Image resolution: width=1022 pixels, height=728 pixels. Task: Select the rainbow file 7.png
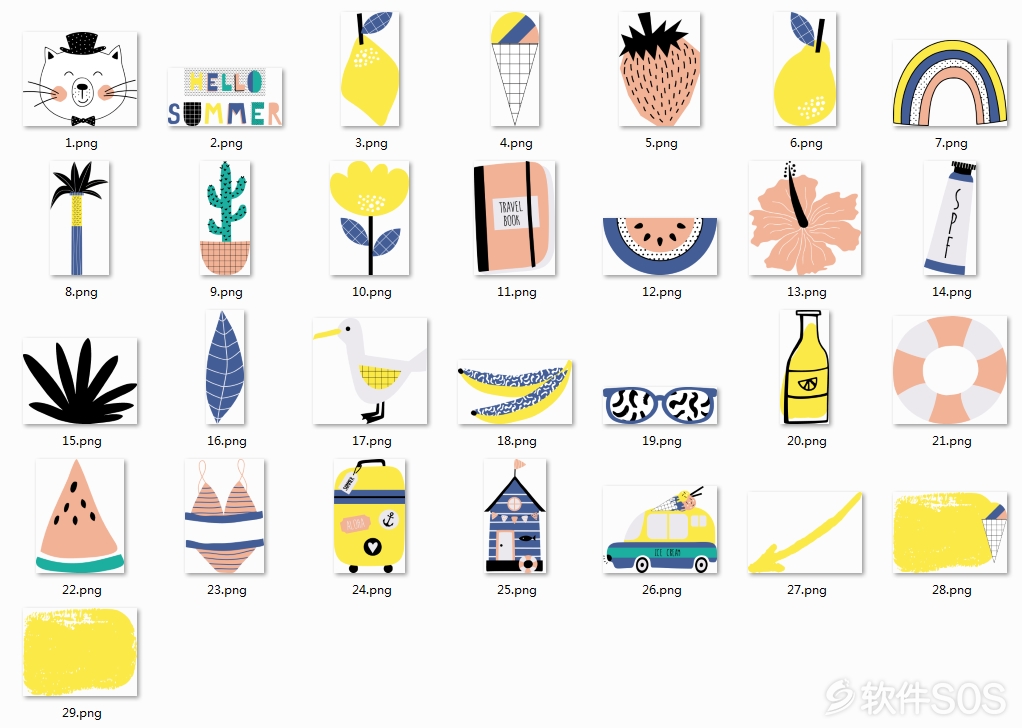click(950, 83)
